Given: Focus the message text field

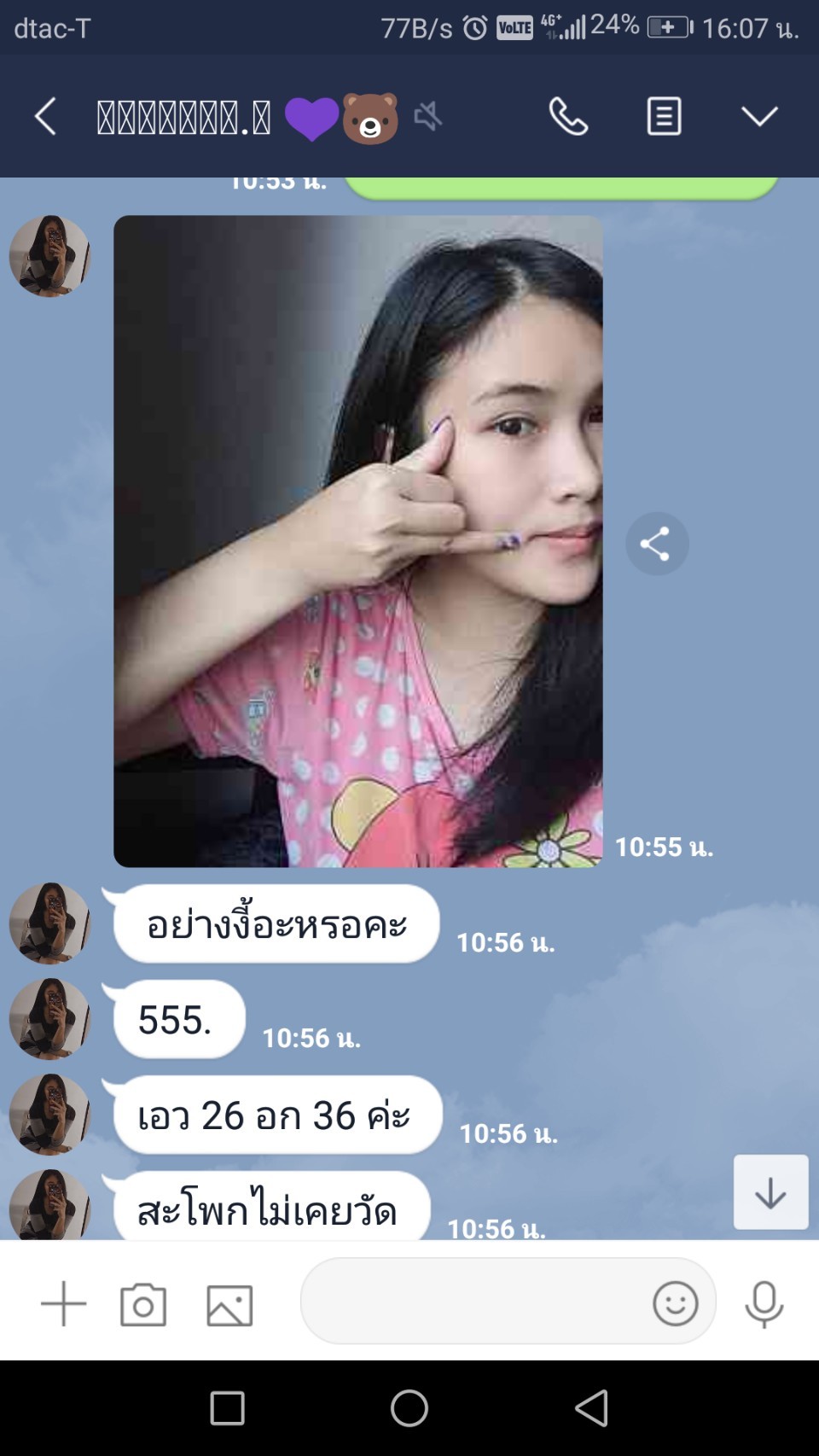Looking at the screenshot, I should (473, 1302).
